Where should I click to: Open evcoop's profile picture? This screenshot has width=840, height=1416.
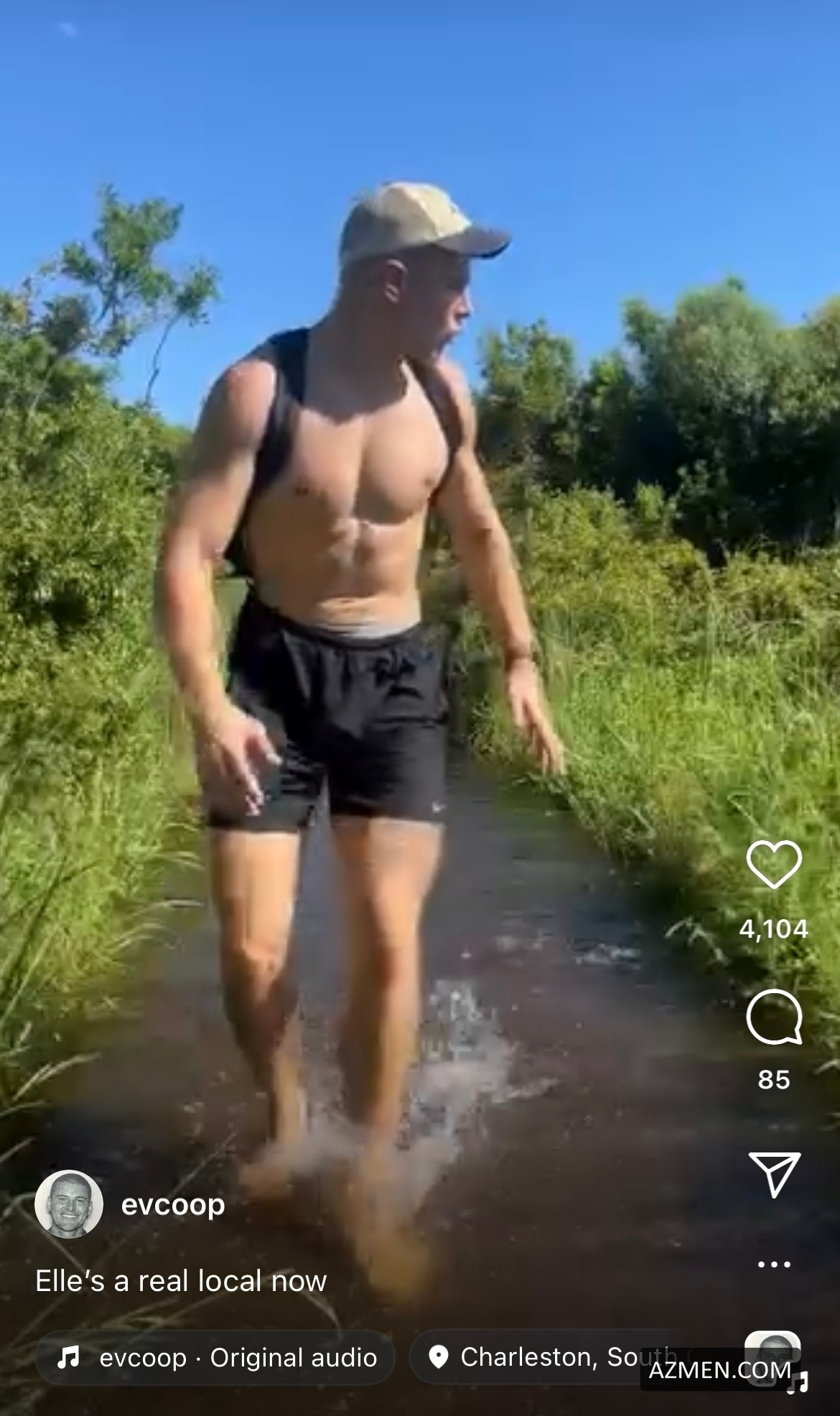click(x=69, y=1205)
